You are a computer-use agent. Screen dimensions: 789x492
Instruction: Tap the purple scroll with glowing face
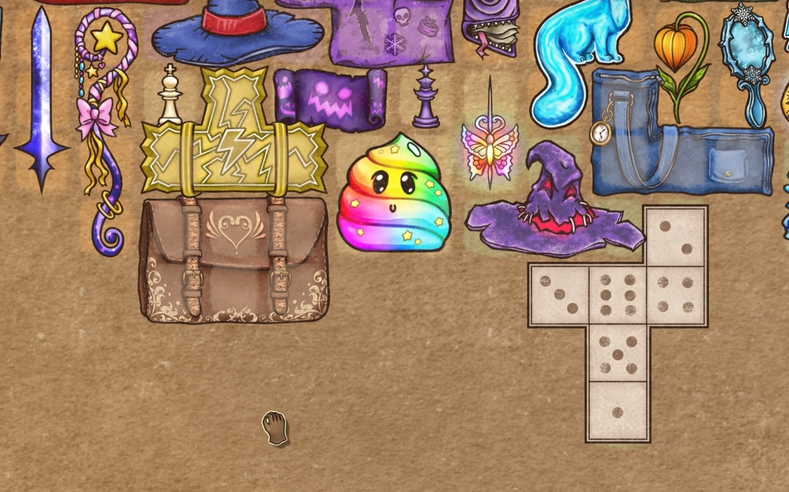click(330, 98)
